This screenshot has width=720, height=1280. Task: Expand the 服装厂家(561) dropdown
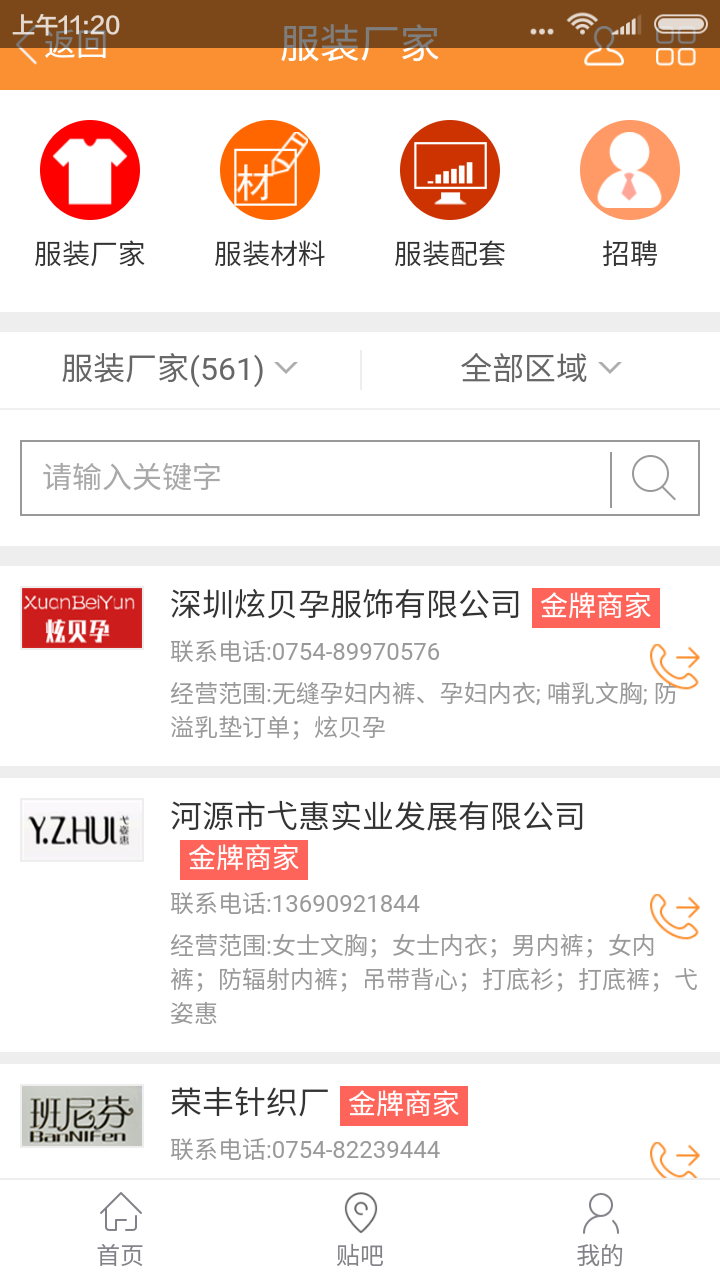pyautogui.click(x=180, y=369)
